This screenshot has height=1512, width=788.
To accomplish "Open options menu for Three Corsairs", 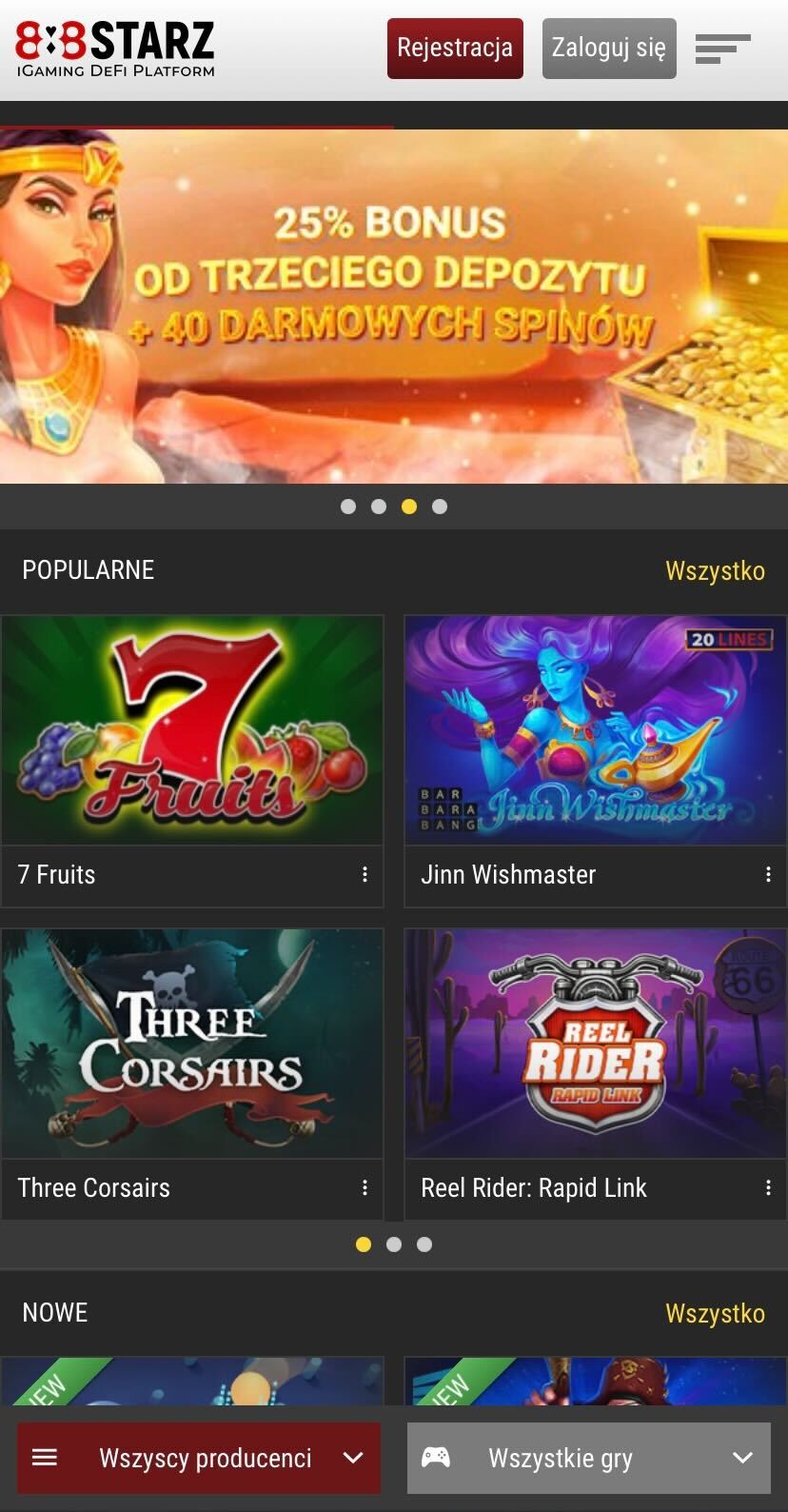I will point(364,1187).
